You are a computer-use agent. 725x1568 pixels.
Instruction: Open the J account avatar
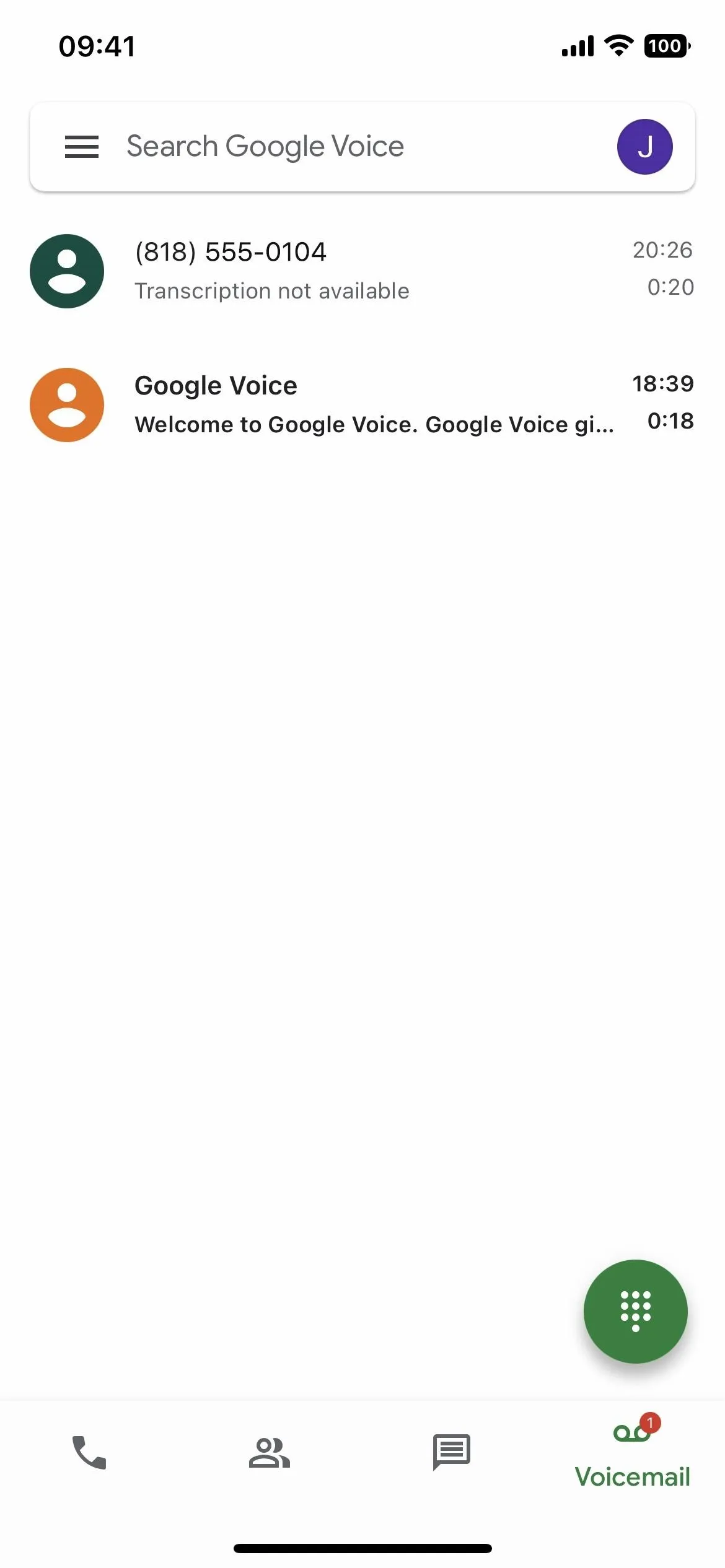pos(644,147)
